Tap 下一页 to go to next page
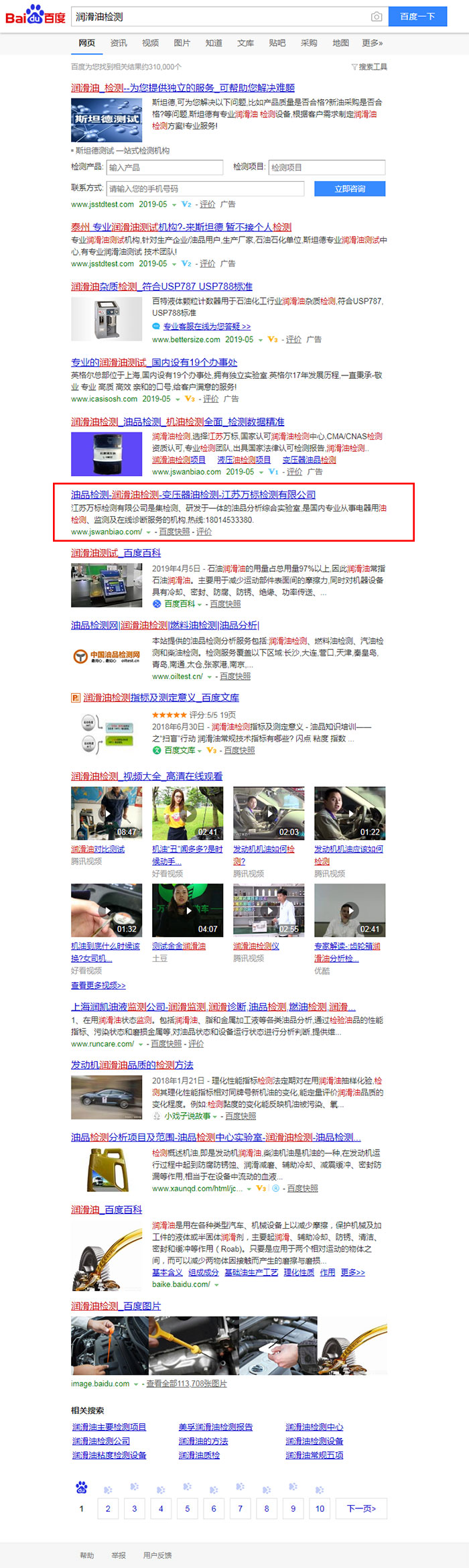Image resolution: width=469 pixels, height=1568 pixels. (x=361, y=1508)
